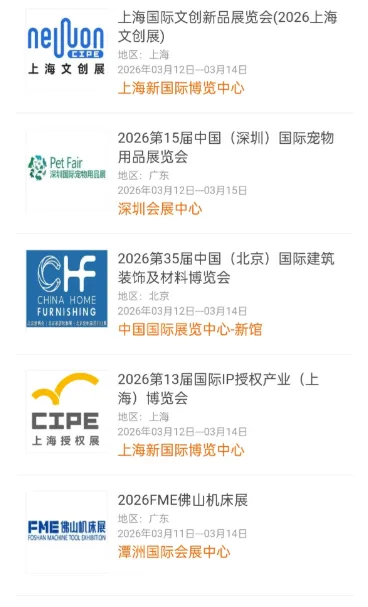The image size is (368, 607).
Task: Select the 国际IP授权产业（上海）博览会 row
Action: pos(184,415)
